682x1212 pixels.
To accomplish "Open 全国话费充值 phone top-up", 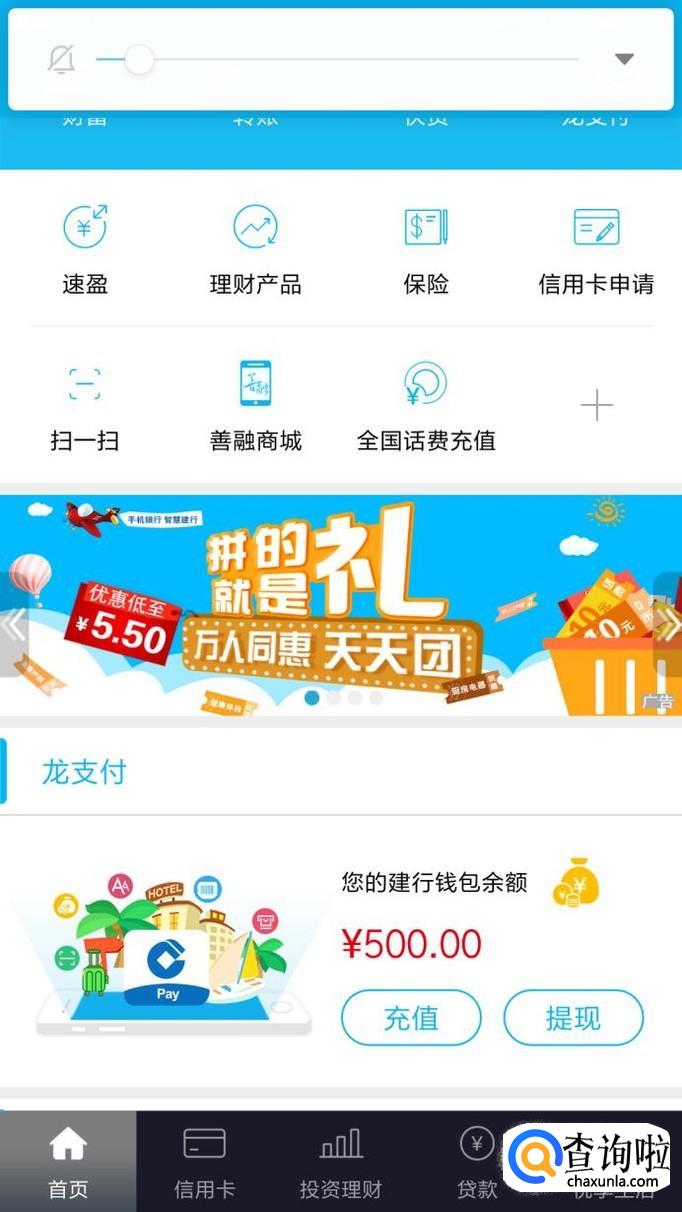I will tap(426, 406).
